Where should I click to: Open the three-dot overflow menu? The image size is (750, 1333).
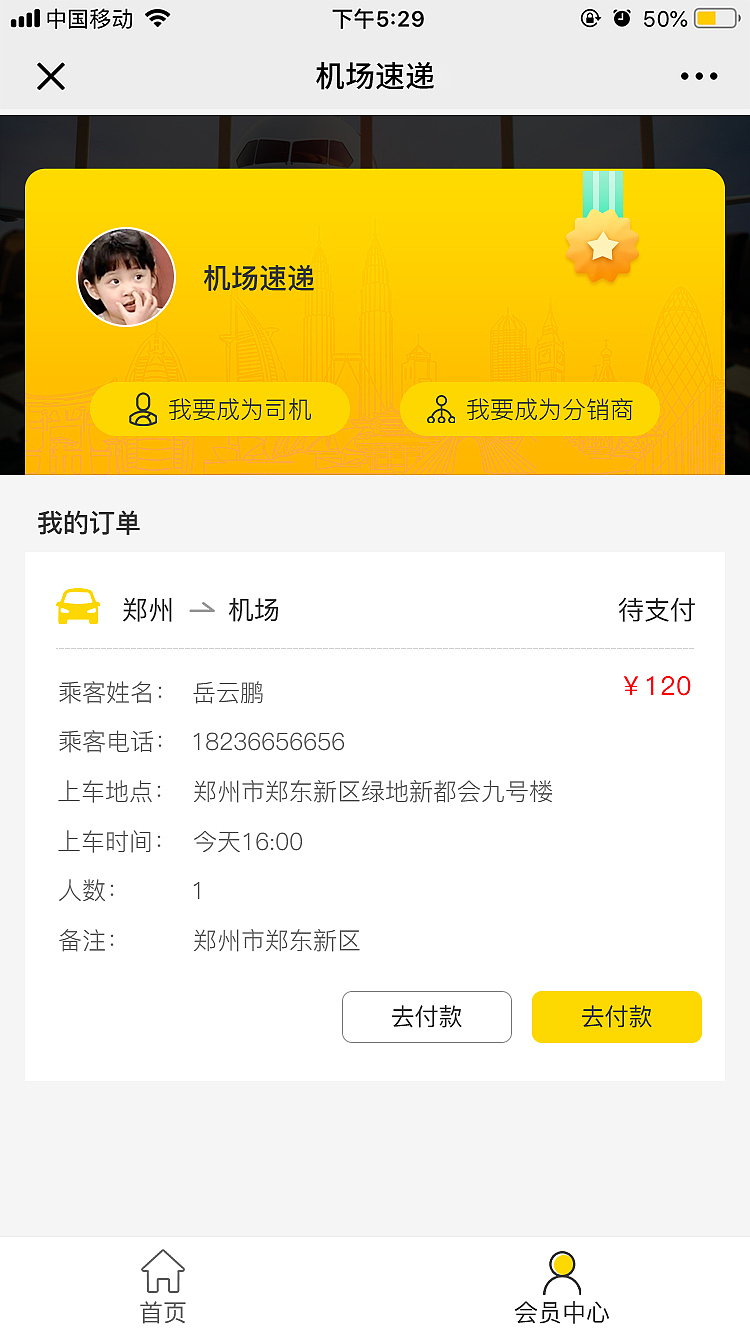[698, 76]
